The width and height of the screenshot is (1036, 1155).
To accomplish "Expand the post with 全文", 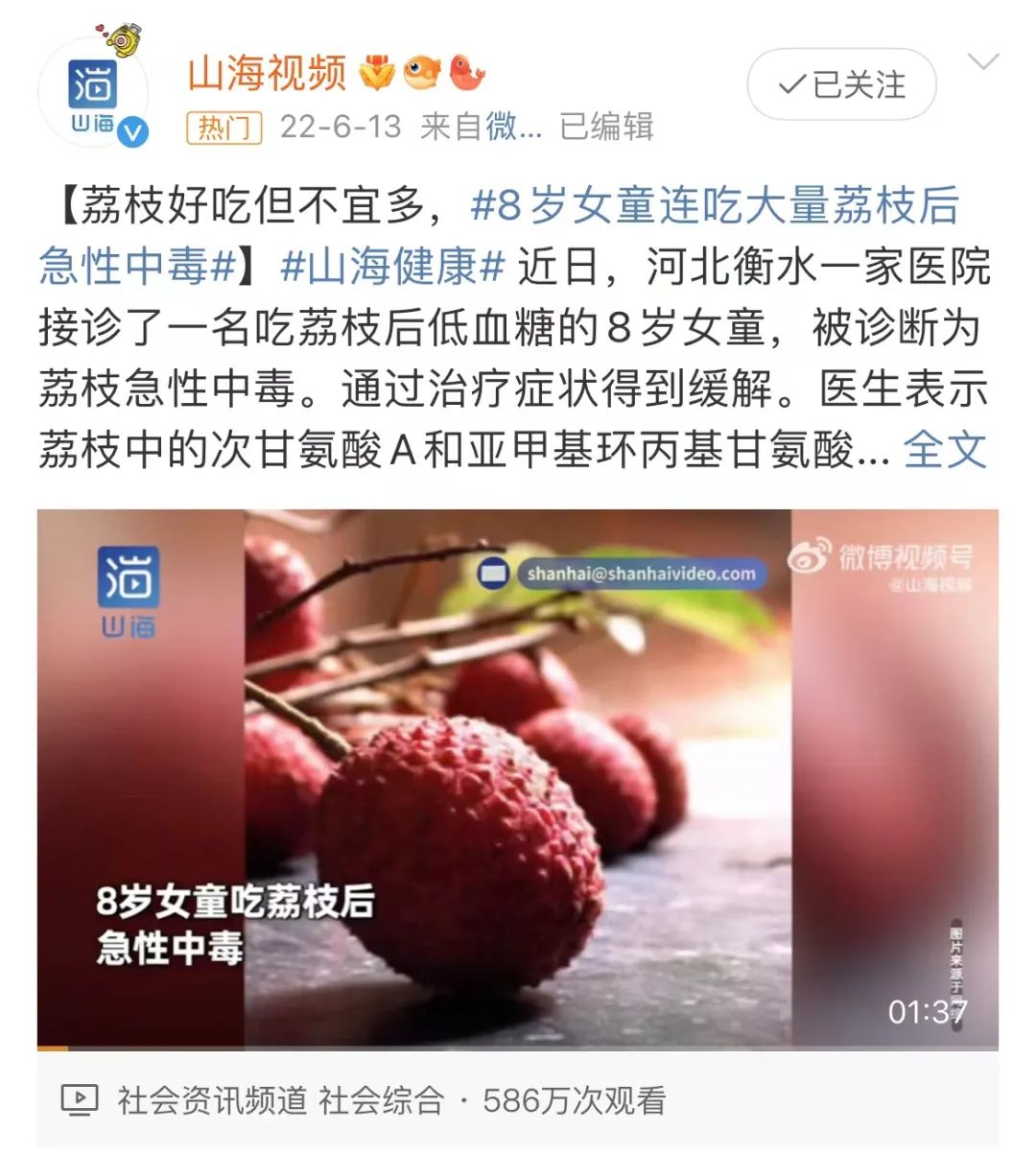I will (945, 449).
